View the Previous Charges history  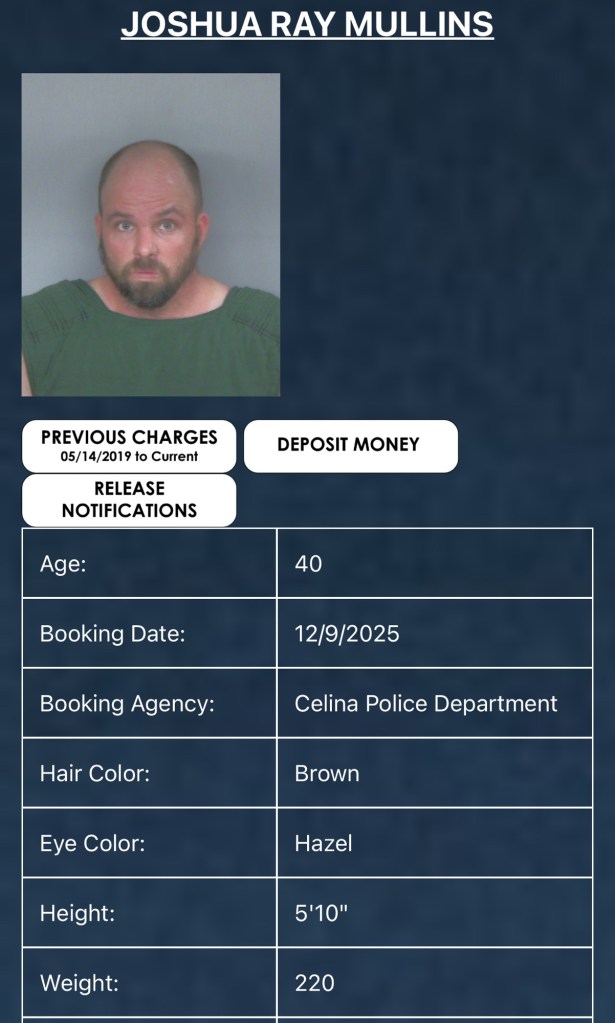coord(129,446)
